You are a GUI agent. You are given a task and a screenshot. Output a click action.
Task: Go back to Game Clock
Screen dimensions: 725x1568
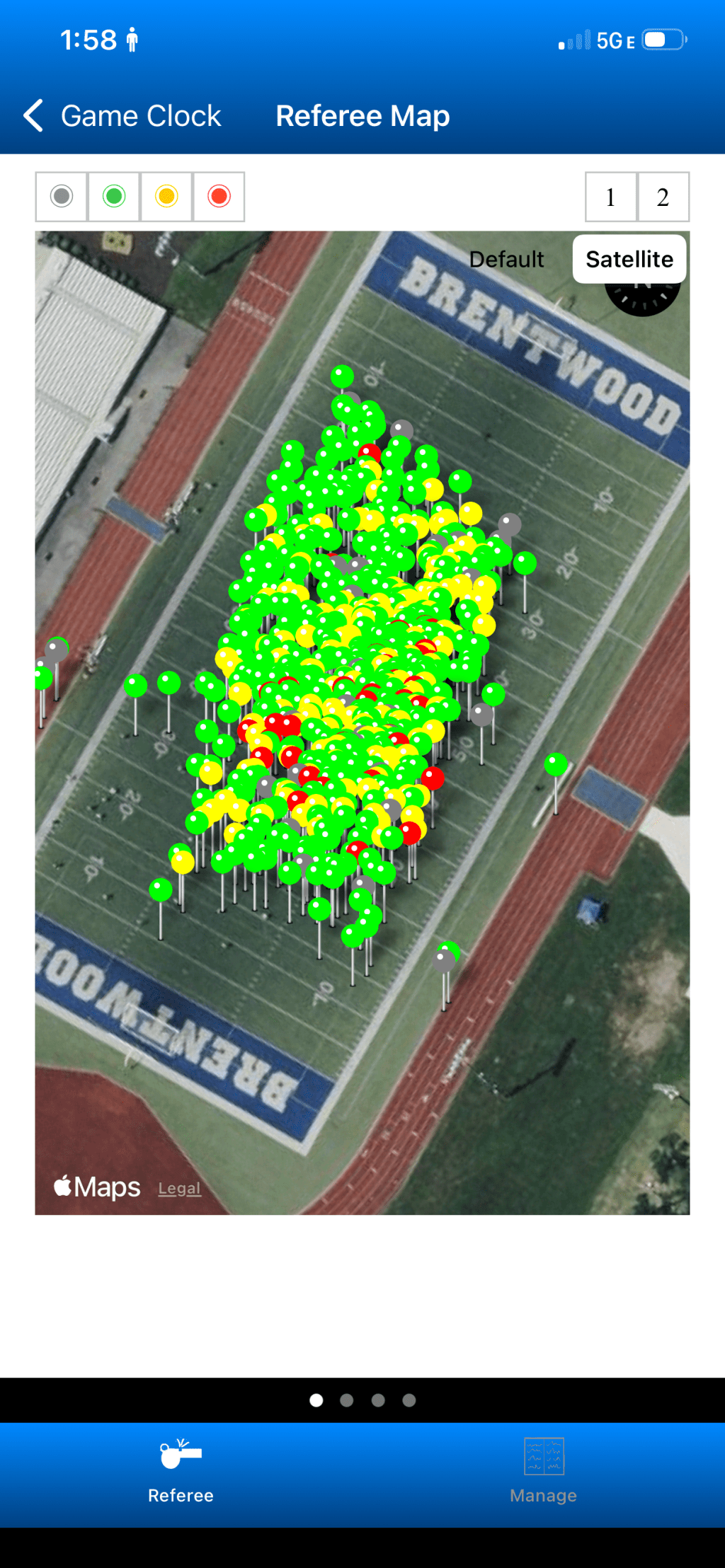tap(122, 116)
